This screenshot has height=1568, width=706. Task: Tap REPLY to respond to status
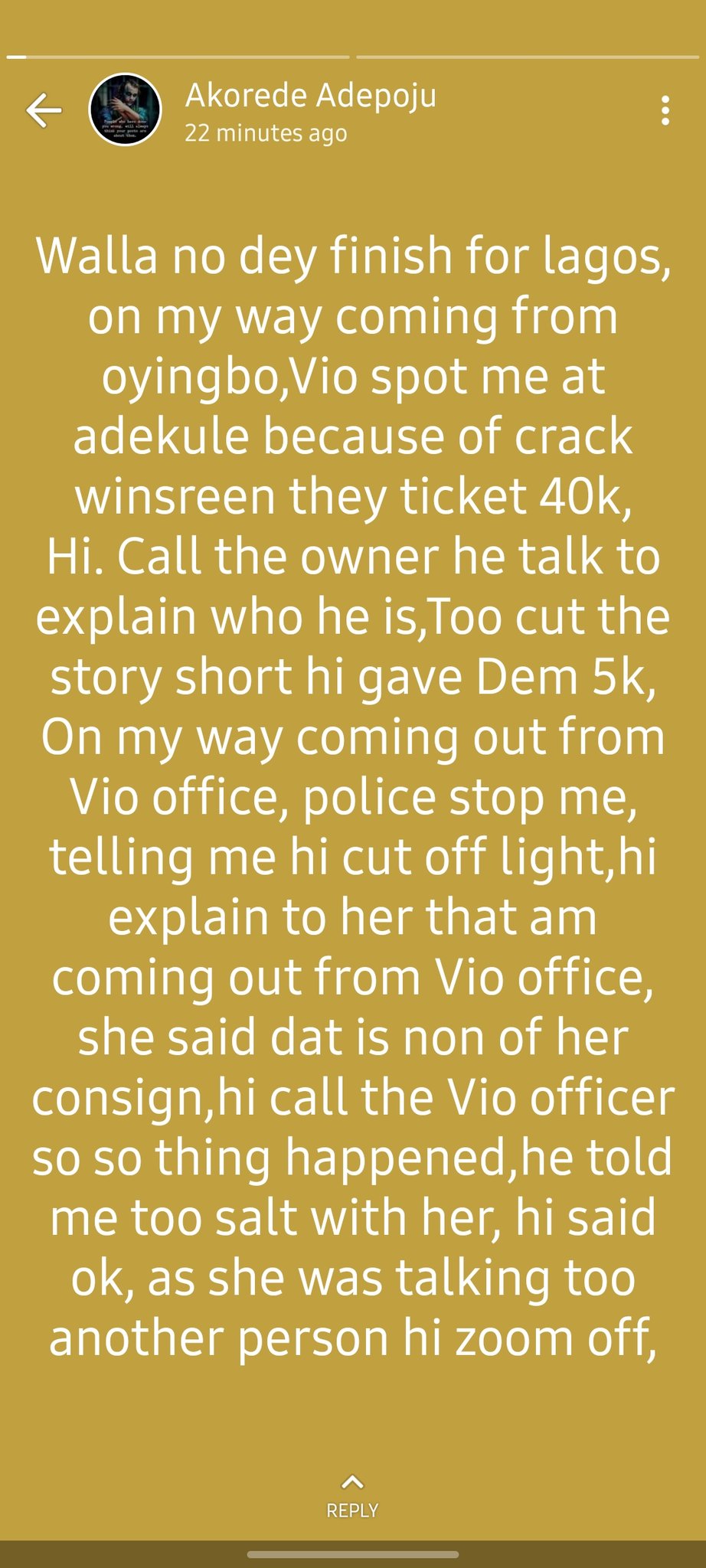point(352,1496)
